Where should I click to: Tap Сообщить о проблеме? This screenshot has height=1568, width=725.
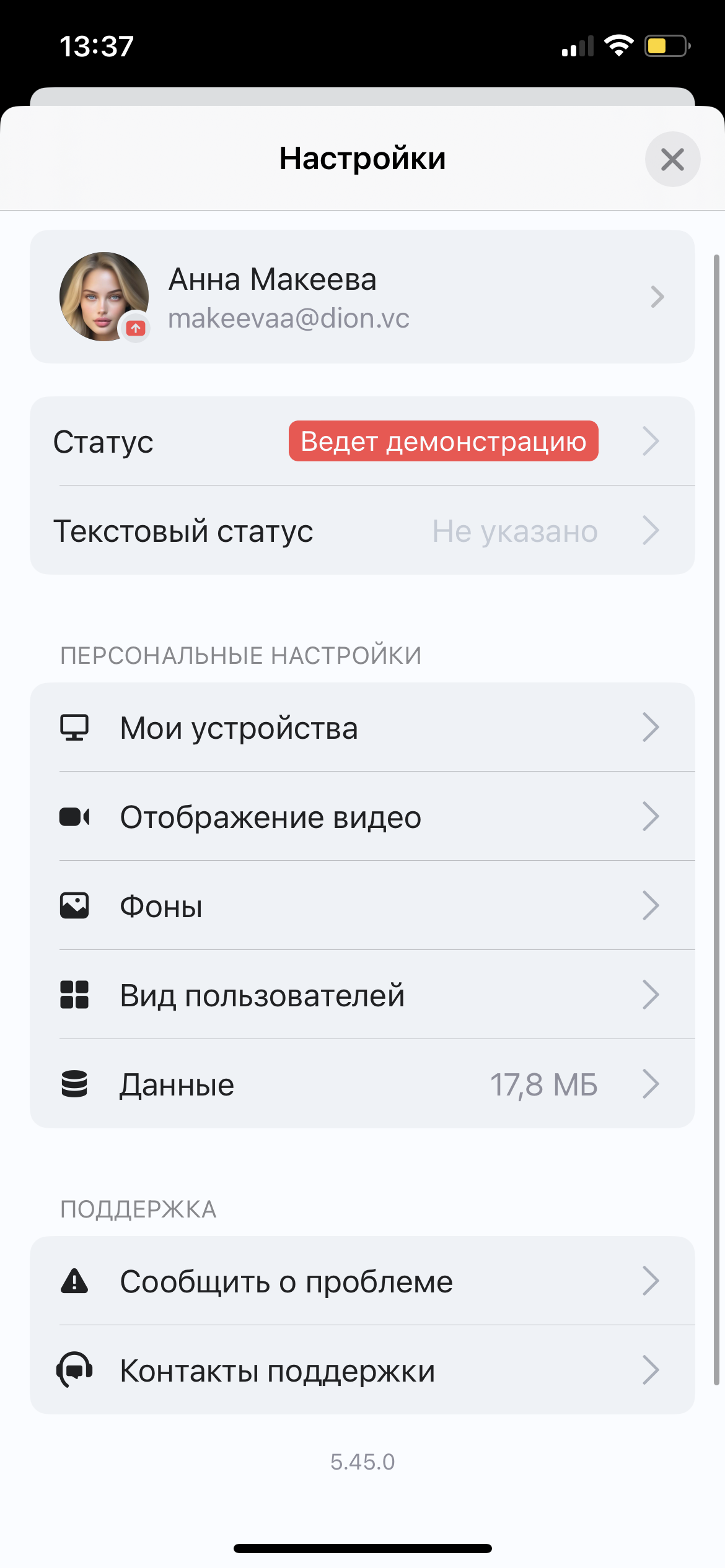362,1281
